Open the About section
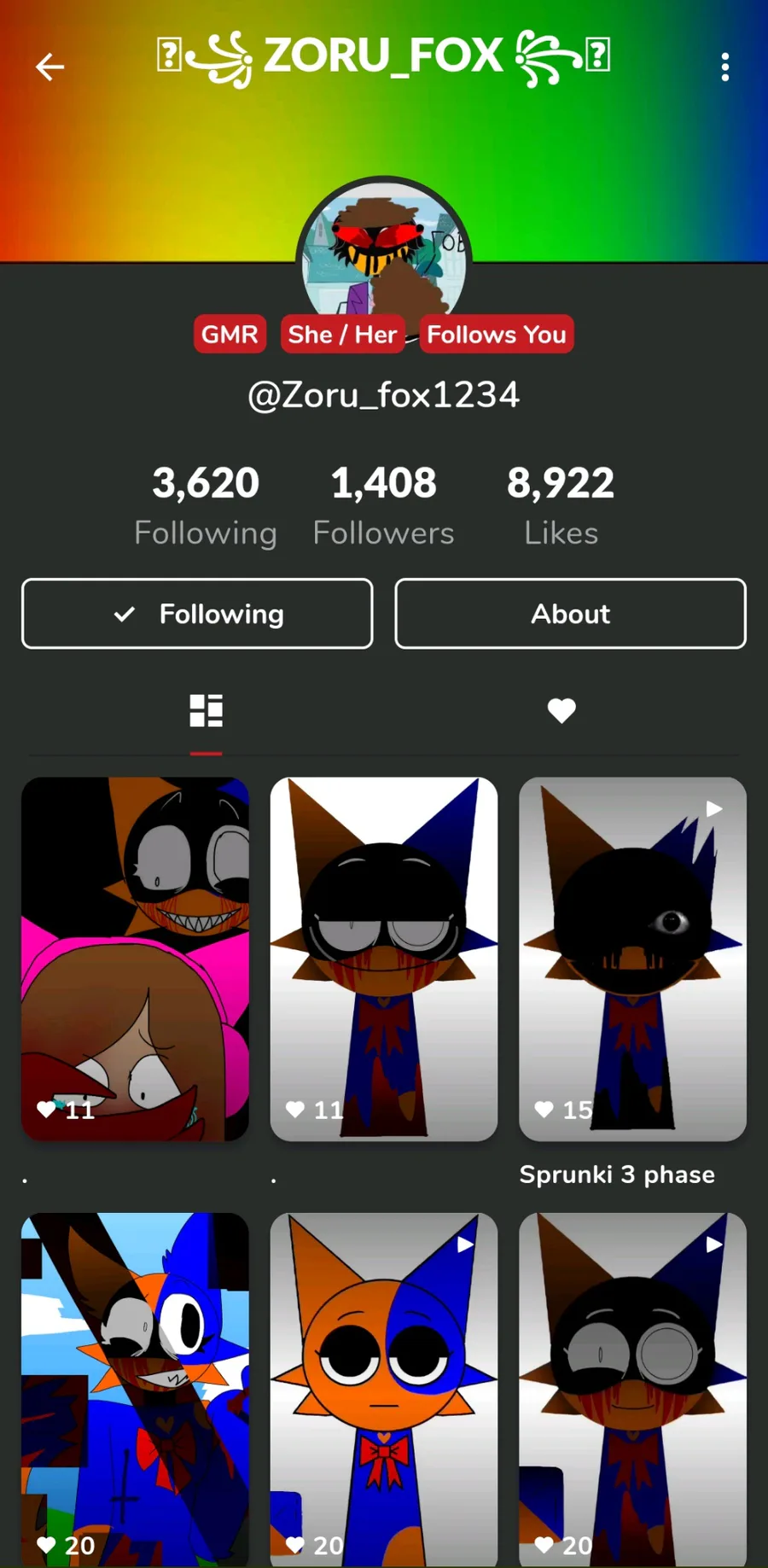Screen dimensions: 768x1568 point(570,614)
